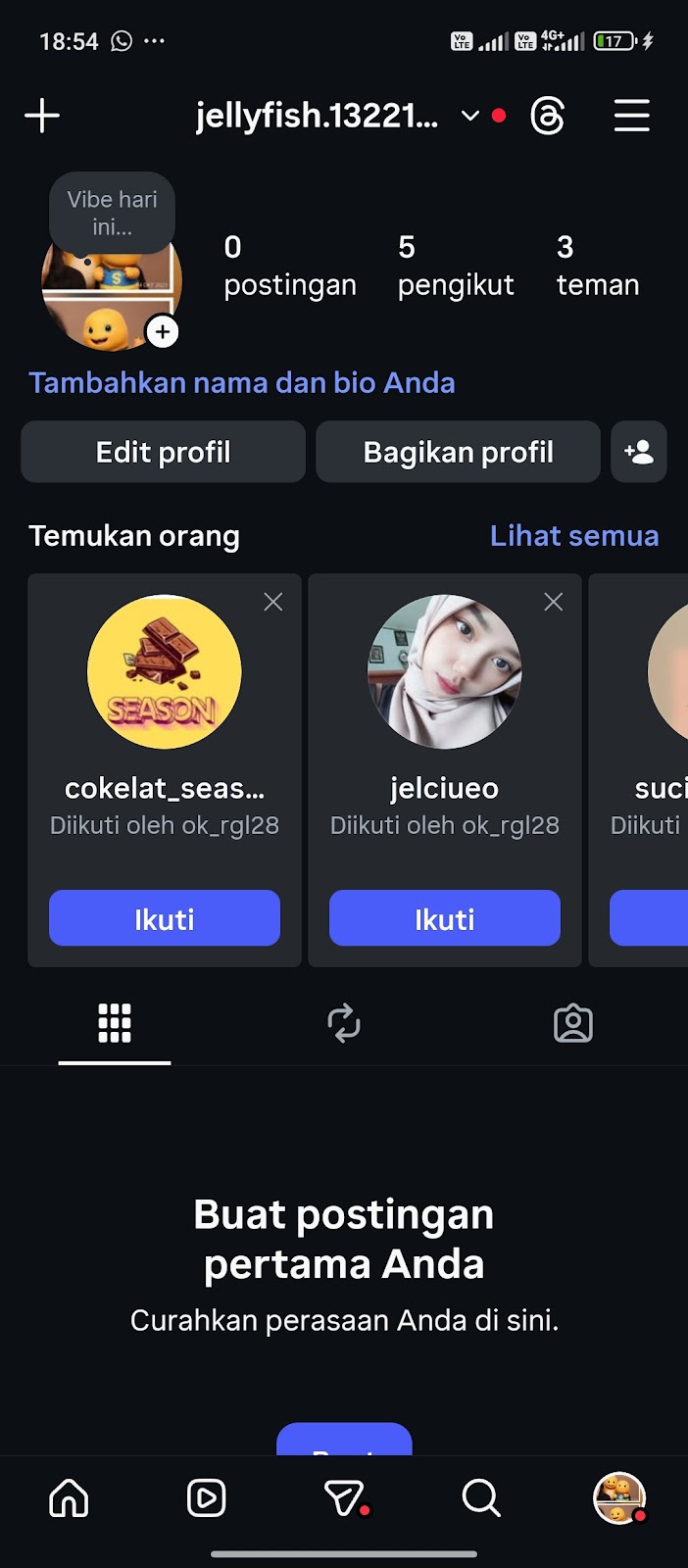Open the hamburger settings menu
This screenshot has height=1568, width=688.
pos(631,116)
